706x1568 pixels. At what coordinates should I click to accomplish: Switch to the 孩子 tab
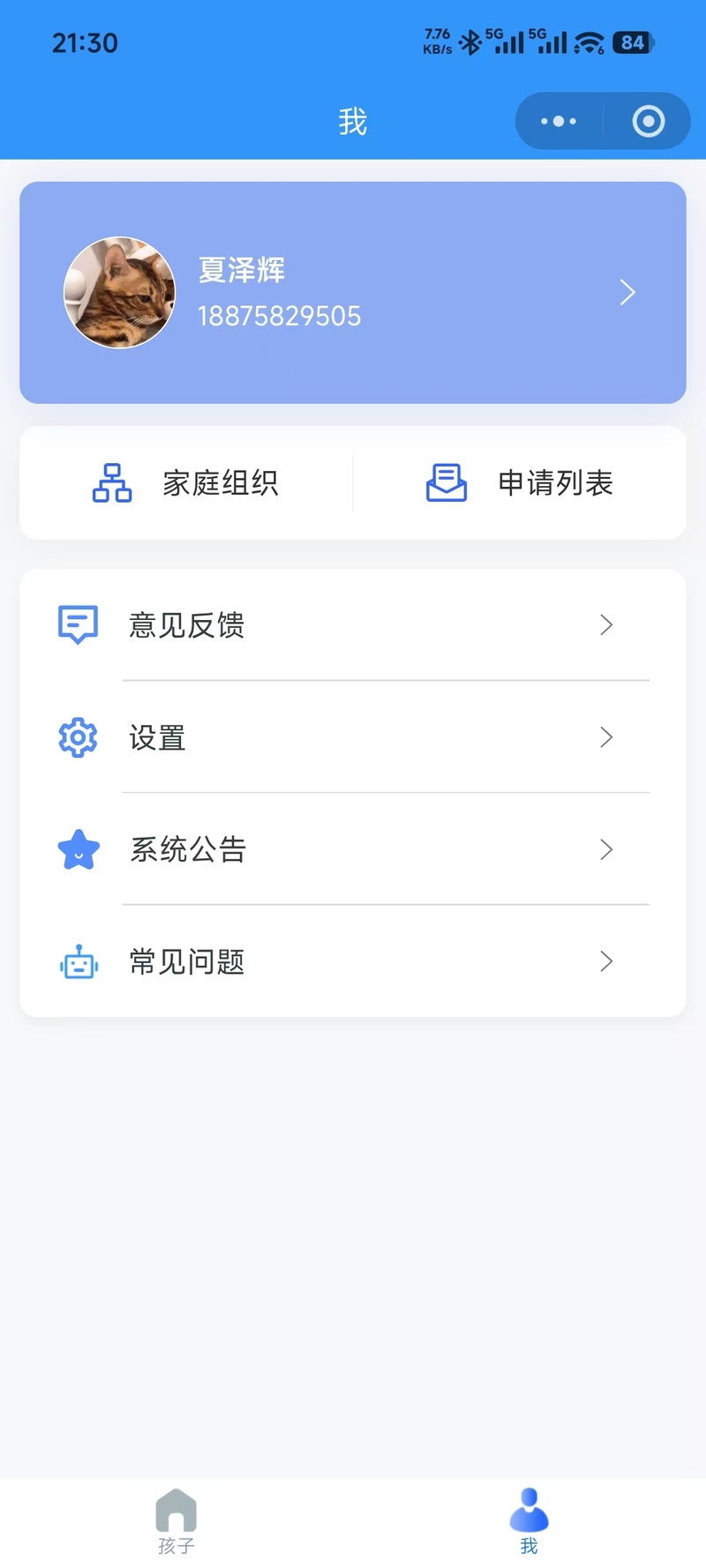click(x=176, y=1521)
